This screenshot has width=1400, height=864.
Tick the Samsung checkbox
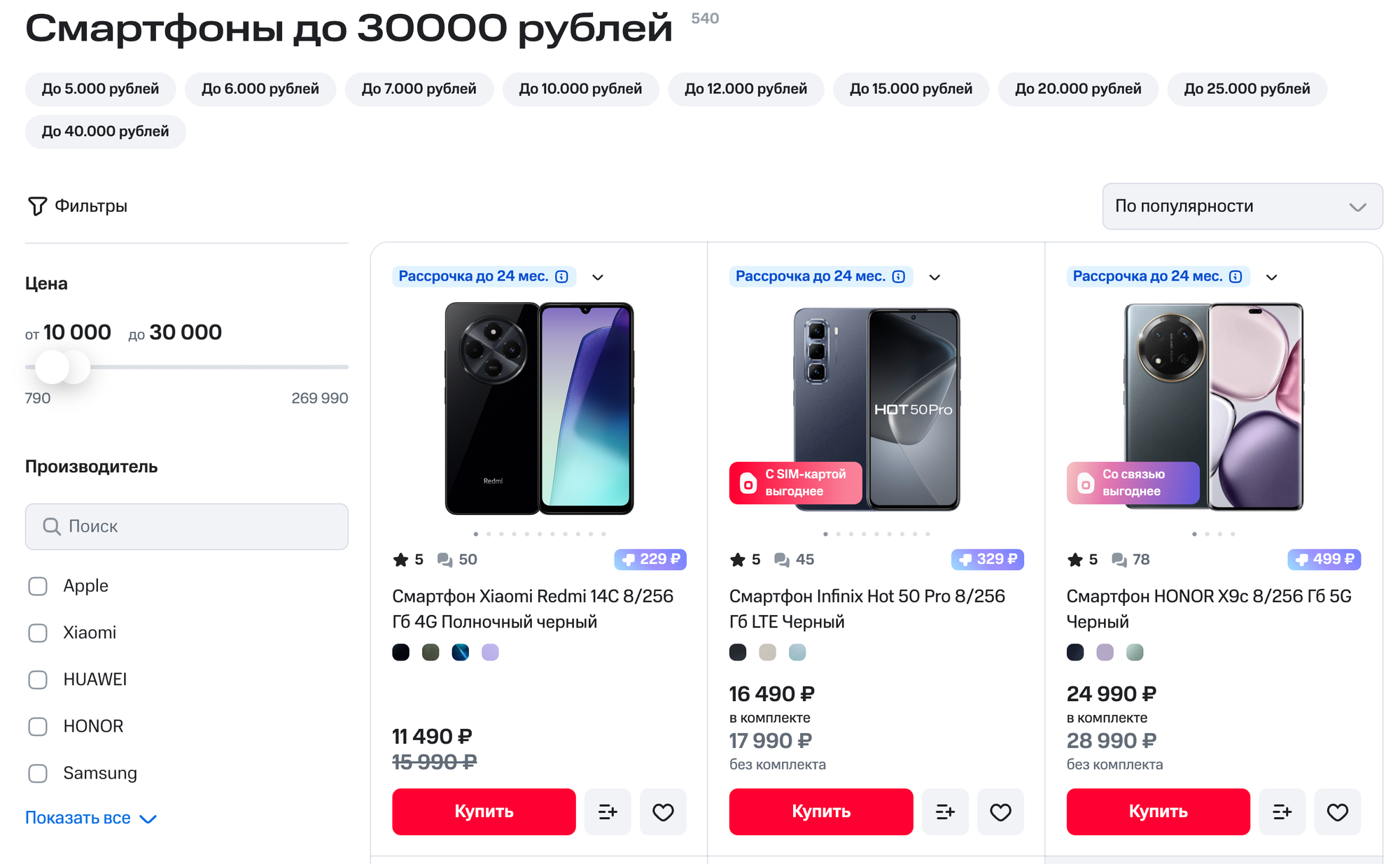(x=38, y=773)
